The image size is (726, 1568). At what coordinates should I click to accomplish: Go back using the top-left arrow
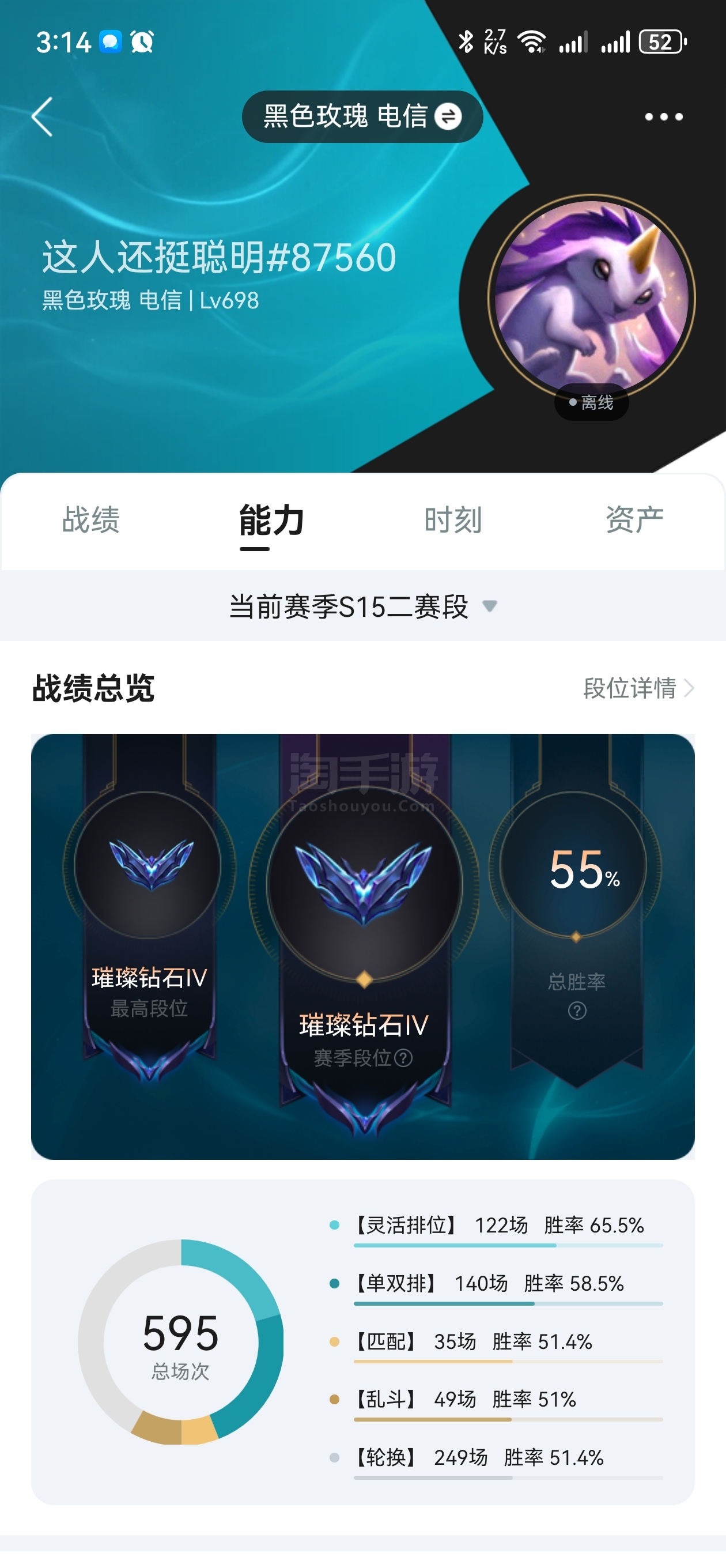click(x=42, y=116)
